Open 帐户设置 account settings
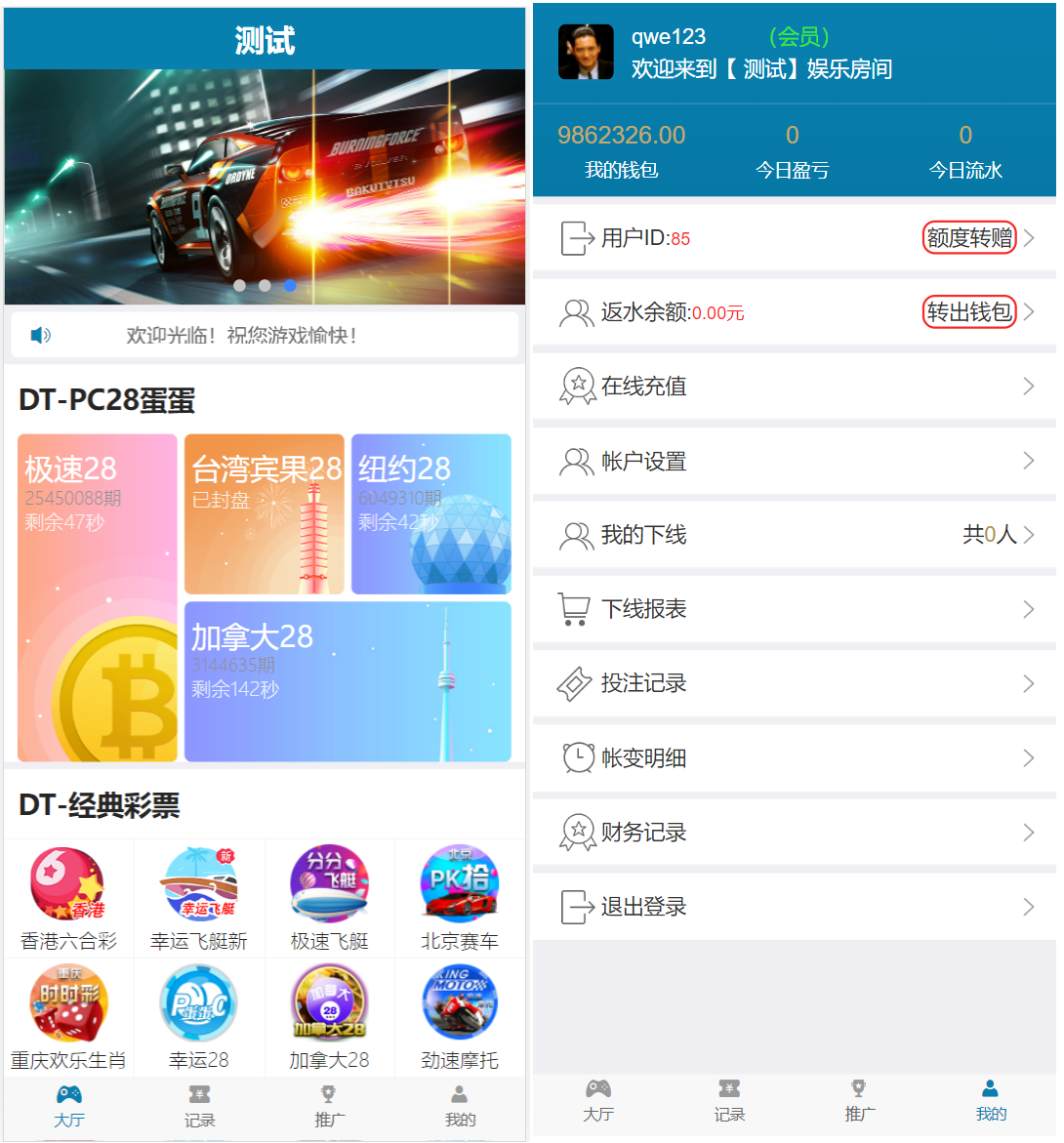Image resolution: width=1064 pixels, height=1143 pixels. pos(794,461)
